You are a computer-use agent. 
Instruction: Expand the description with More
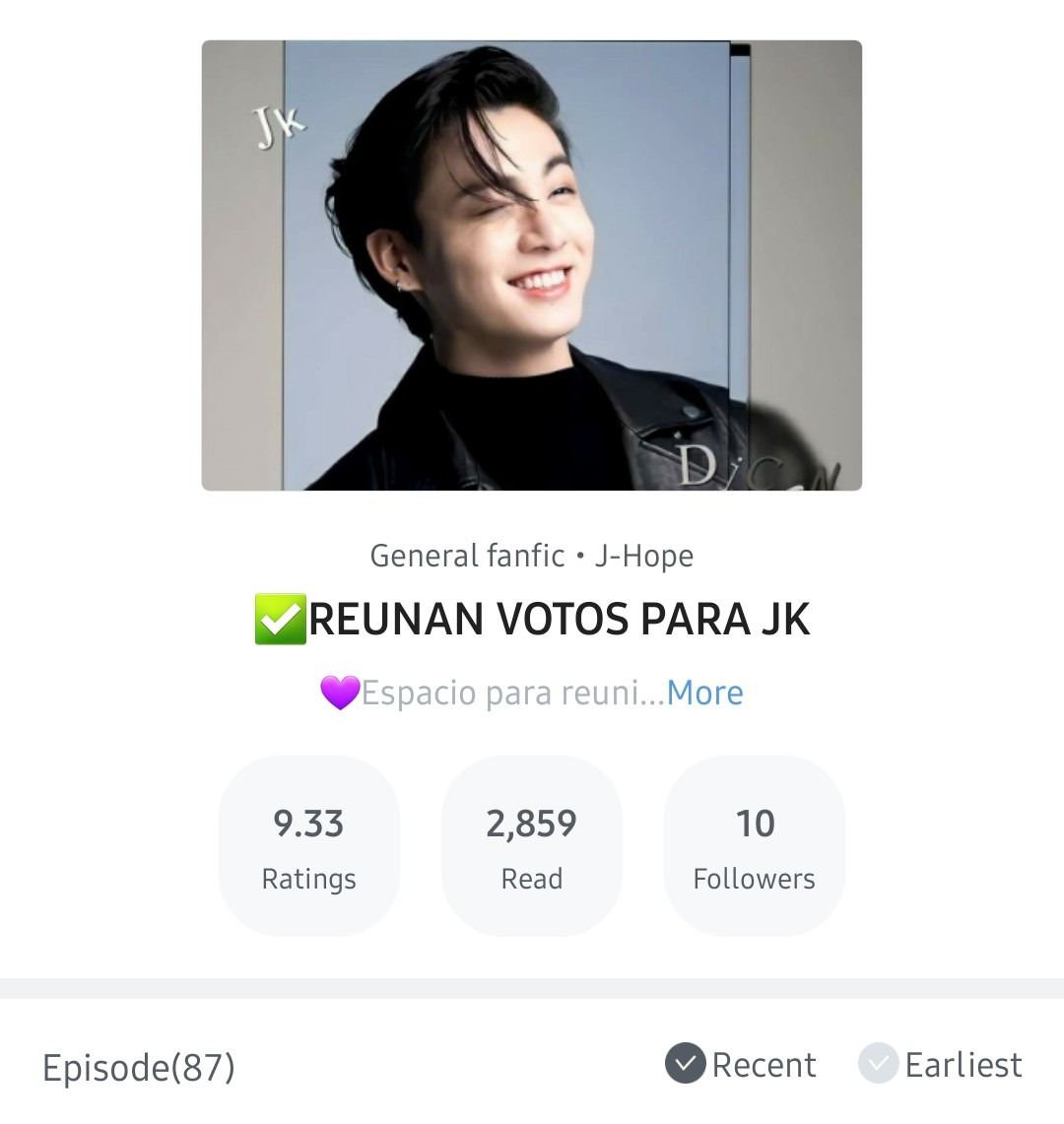coord(704,693)
